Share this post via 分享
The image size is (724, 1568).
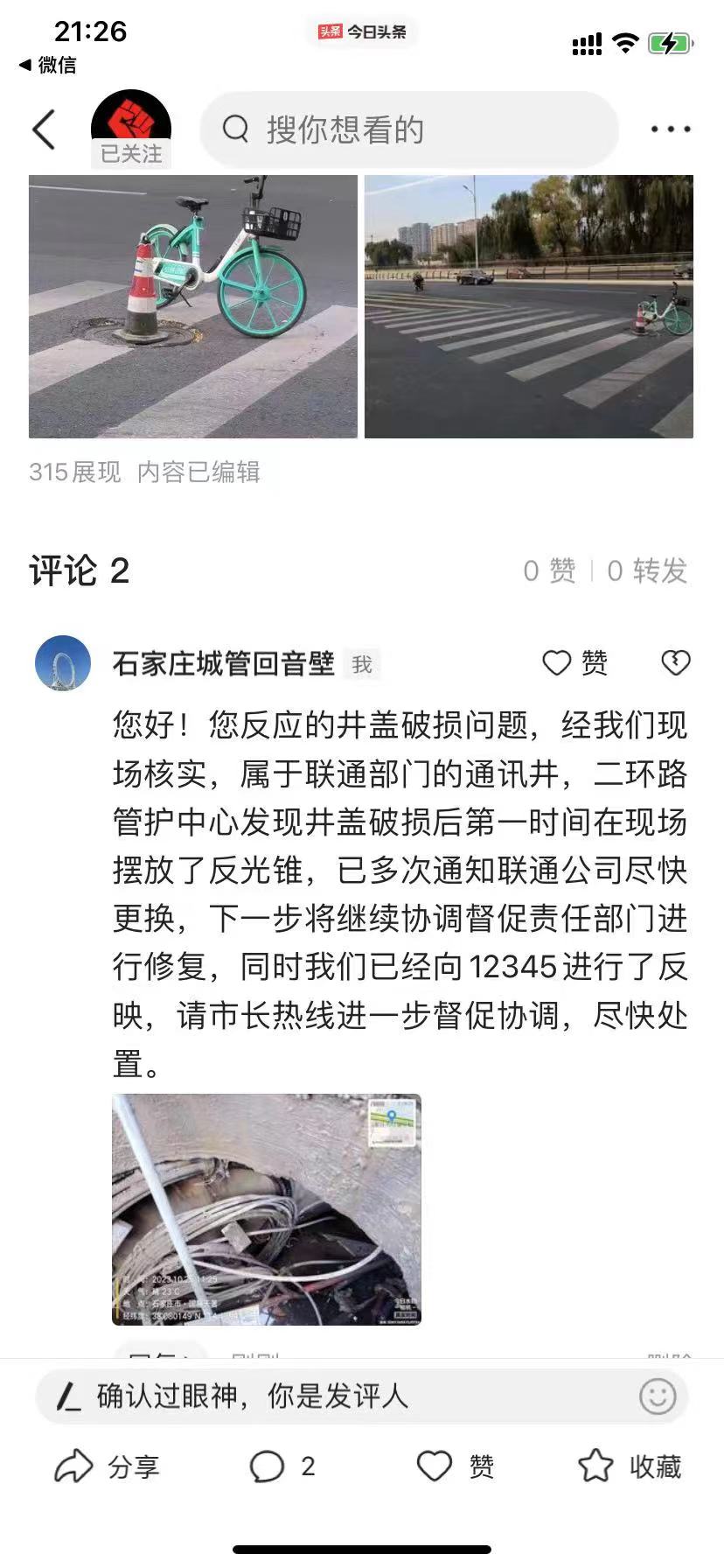(x=107, y=1466)
